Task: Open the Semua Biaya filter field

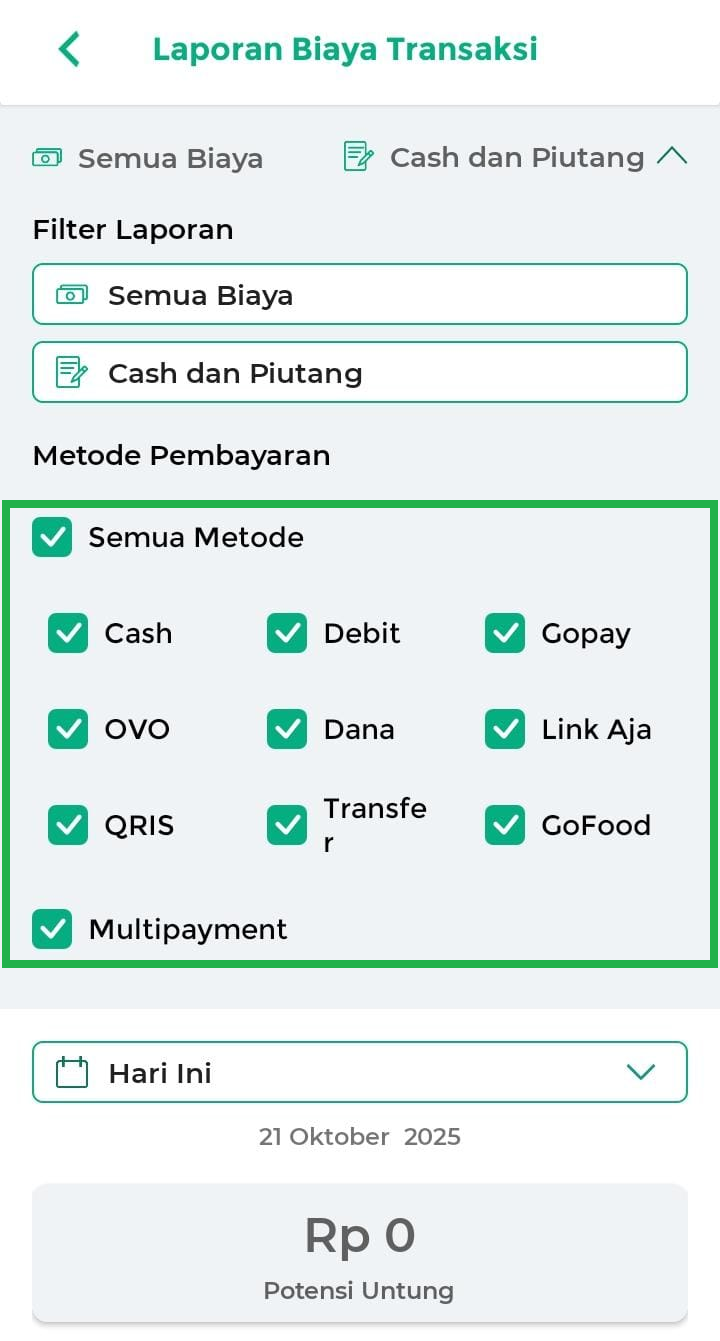Action: click(360, 295)
